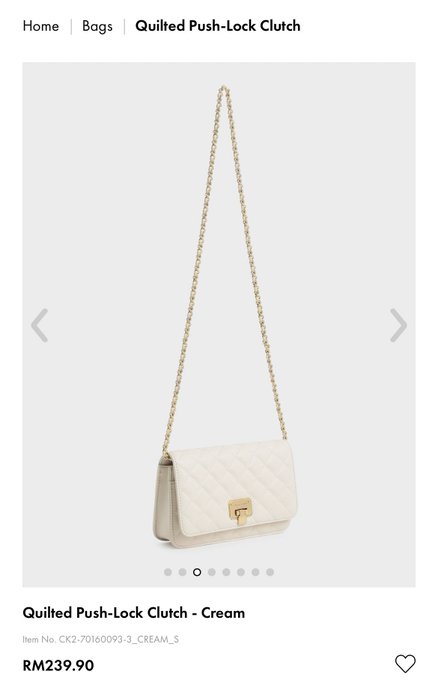Jump to the first image indicator dot

coord(168,572)
